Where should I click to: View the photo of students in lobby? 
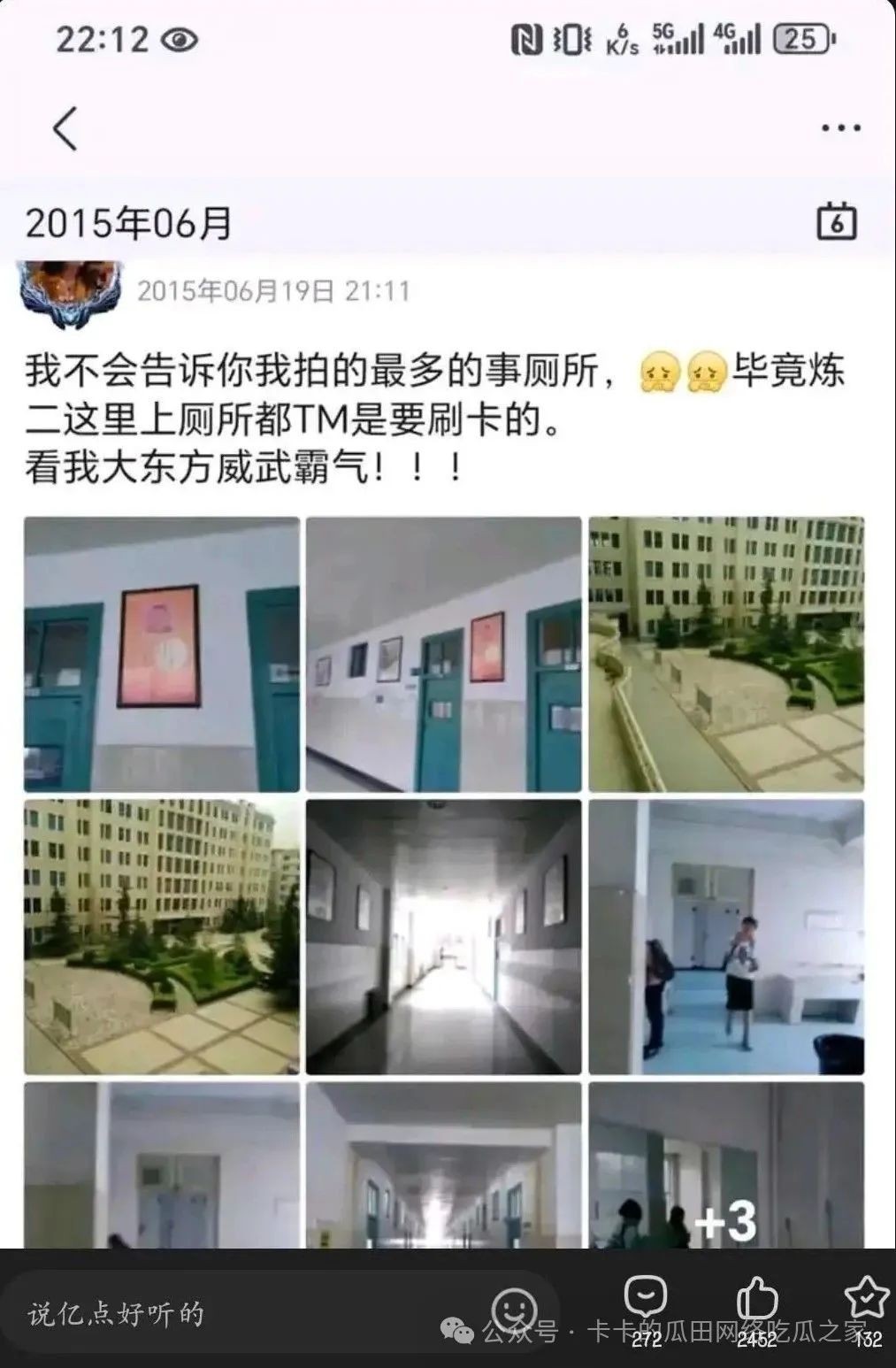[x=726, y=936]
